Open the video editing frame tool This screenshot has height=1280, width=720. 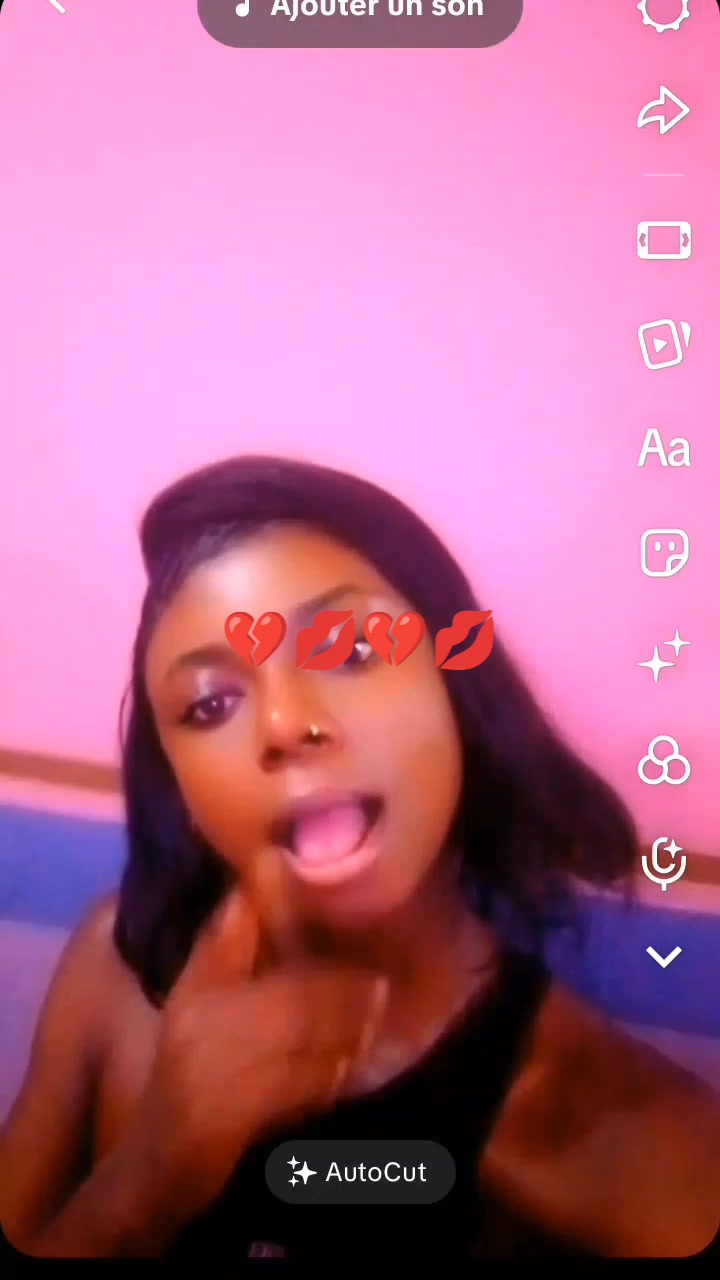pyautogui.click(x=664, y=241)
